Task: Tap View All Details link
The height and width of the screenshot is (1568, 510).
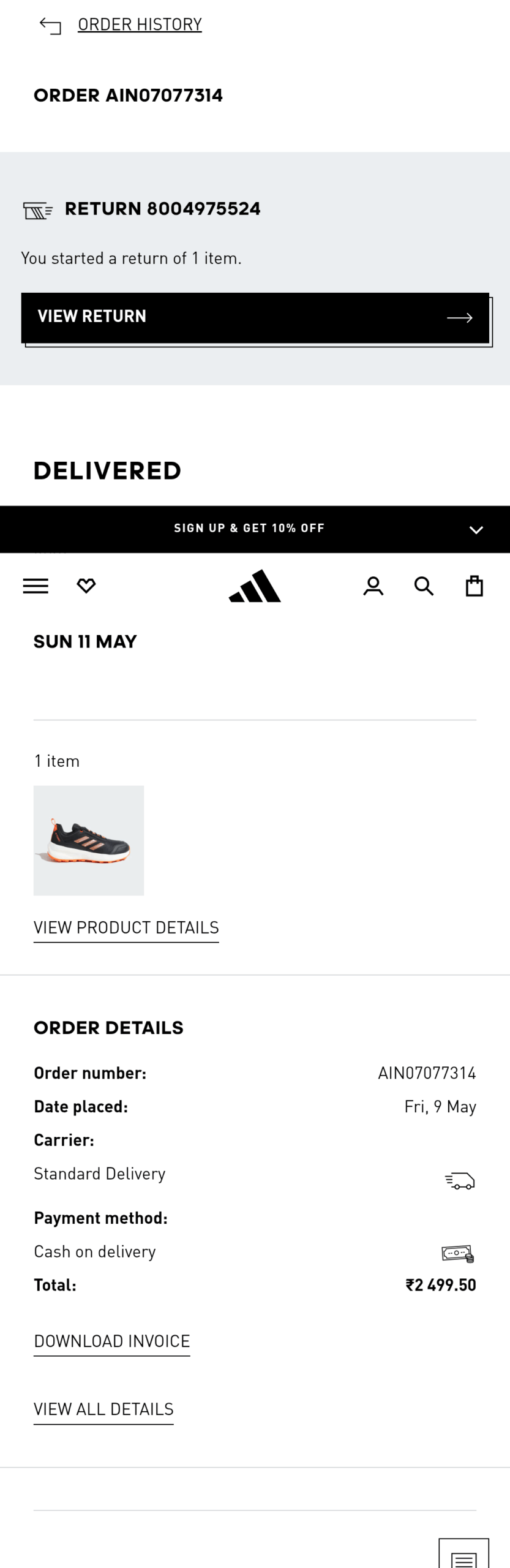Action: click(103, 1409)
